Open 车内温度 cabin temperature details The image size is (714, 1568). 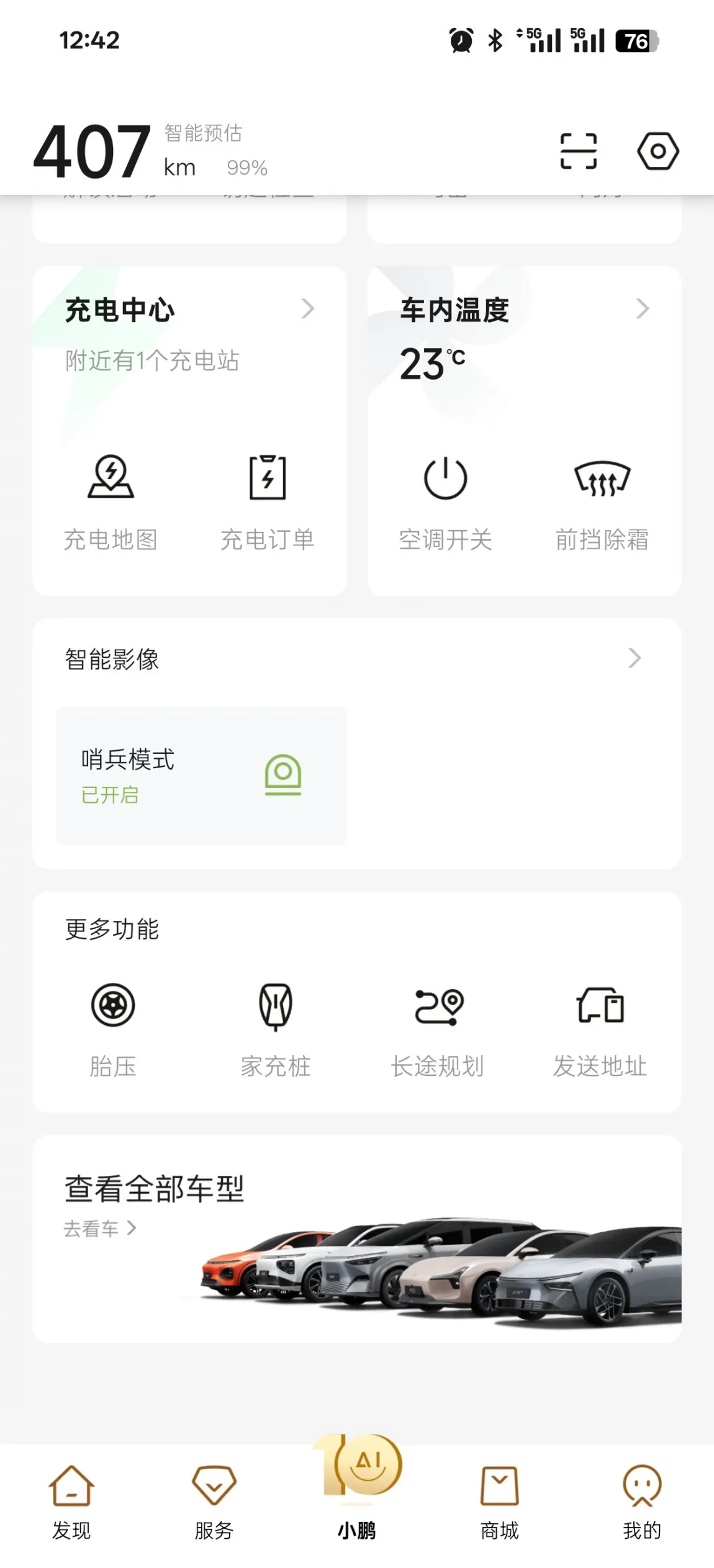pos(523,310)
